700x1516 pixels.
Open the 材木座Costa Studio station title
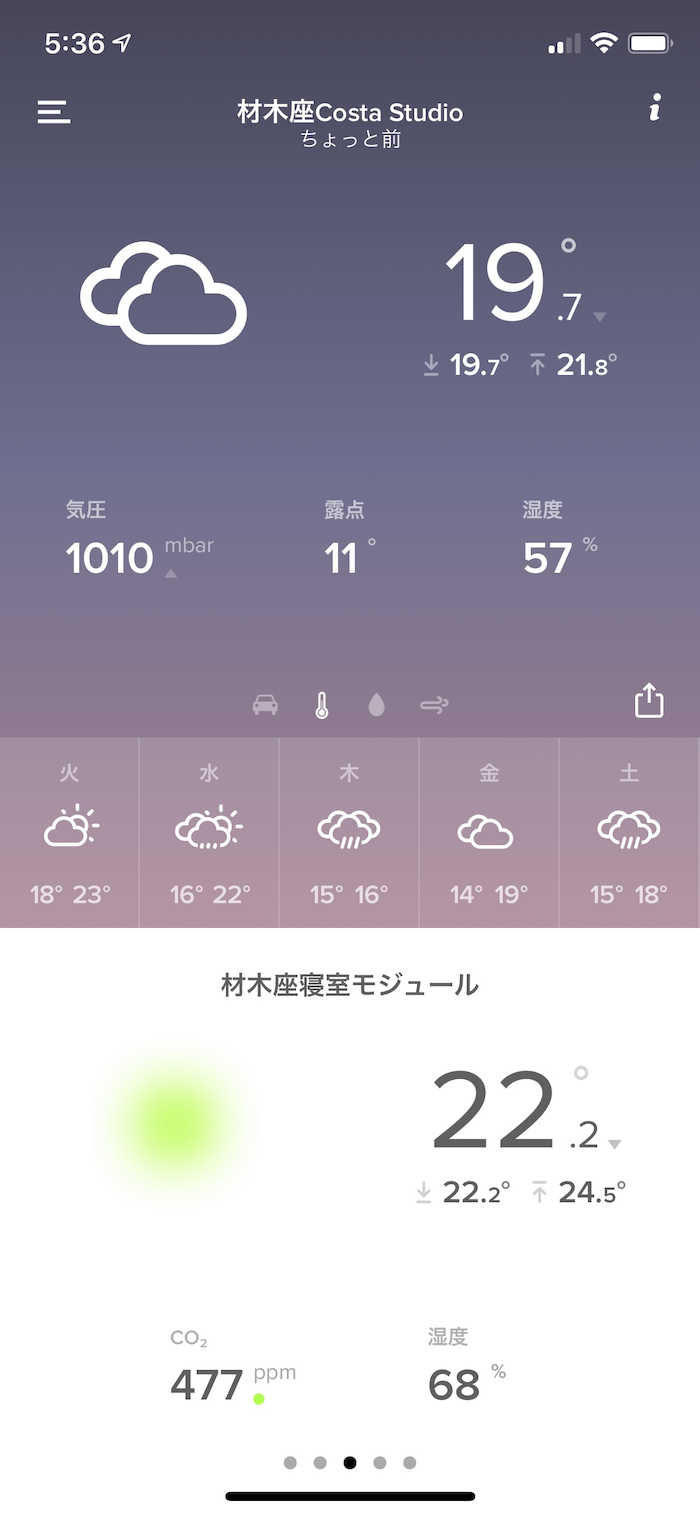click(350, 113)
